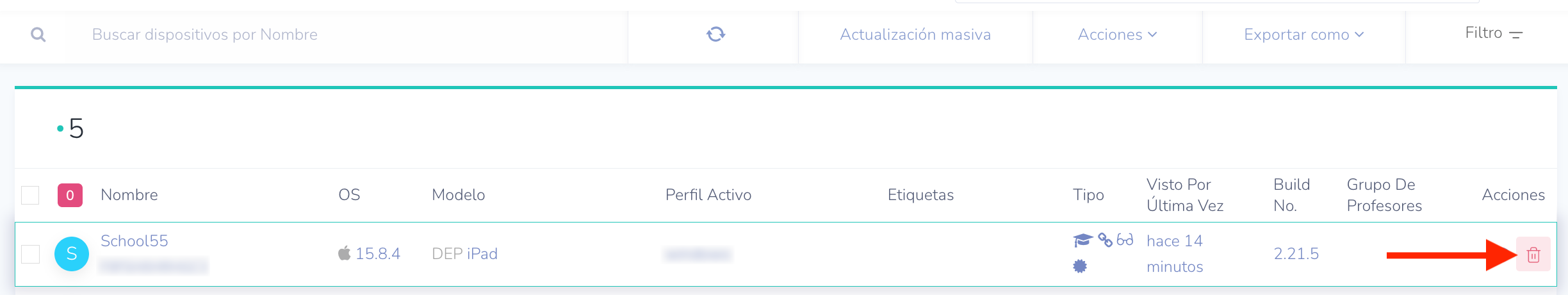Tap the search magnifier icon
This screenshot has width=1568, height=295.
[38, 35]
